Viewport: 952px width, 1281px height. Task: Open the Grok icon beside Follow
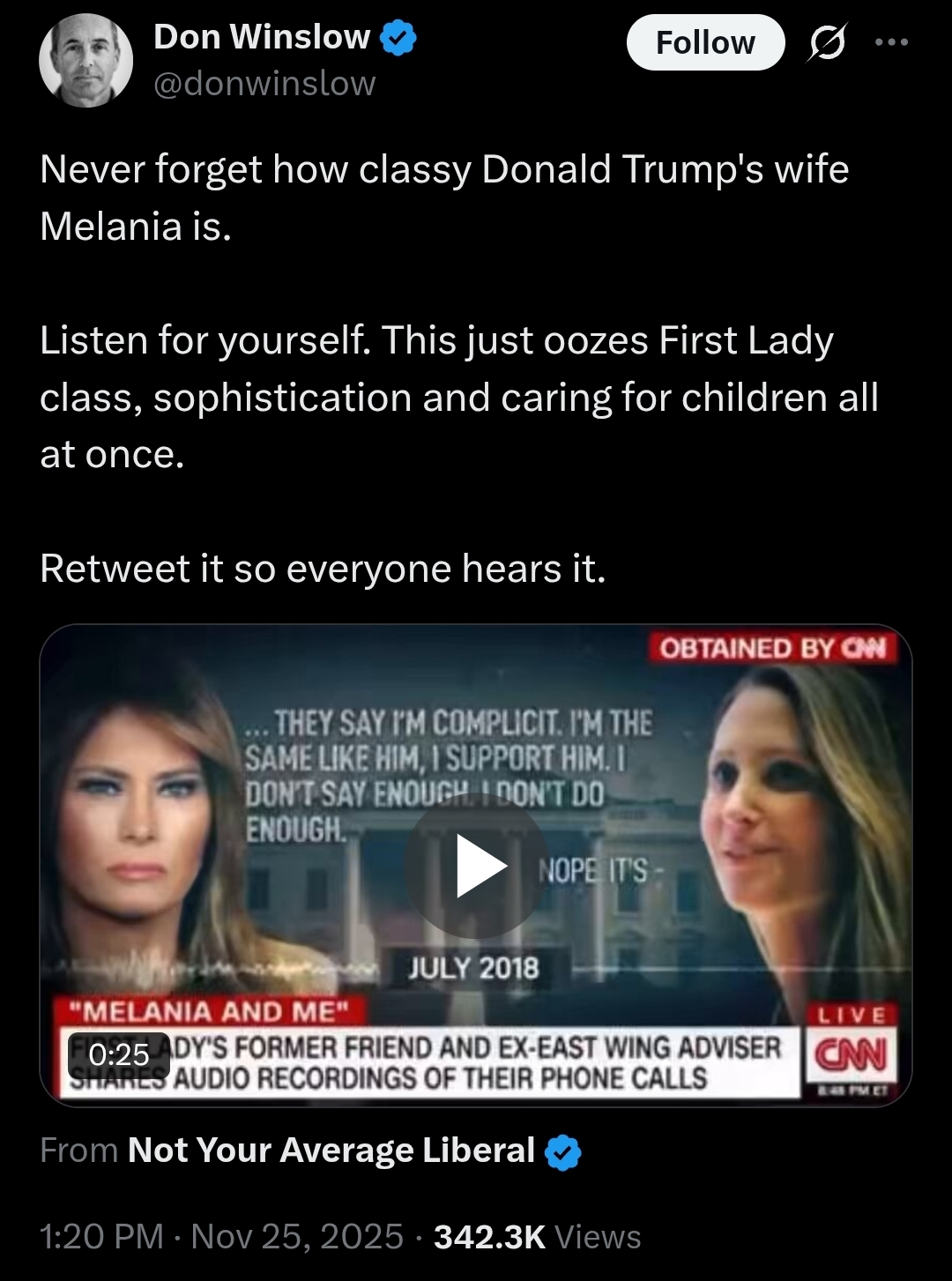tap(826, 42)
